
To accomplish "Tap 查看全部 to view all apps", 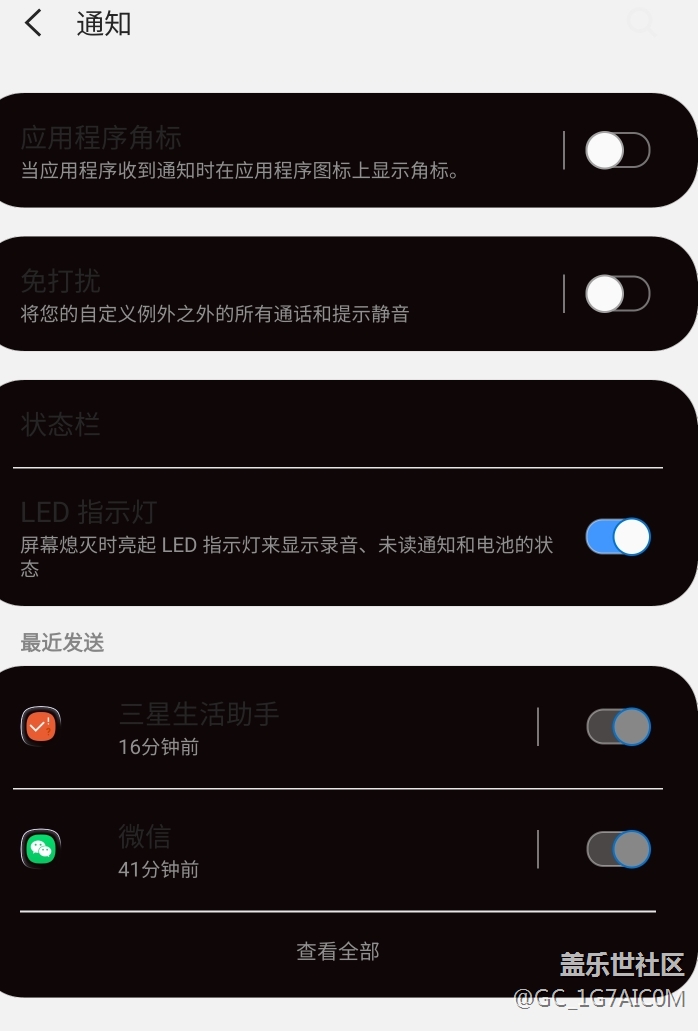I will pyautogui.click(x=338, y=951).
